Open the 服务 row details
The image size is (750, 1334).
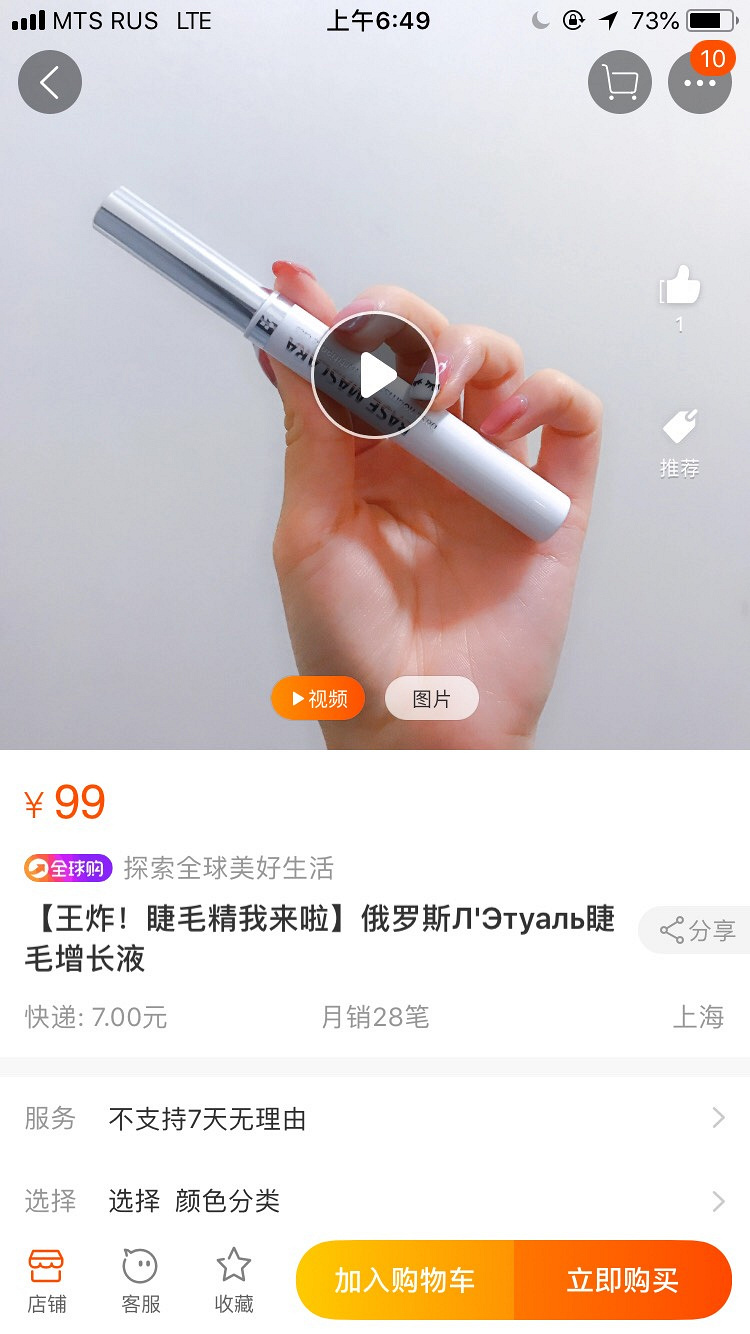tap(375, 1119)
